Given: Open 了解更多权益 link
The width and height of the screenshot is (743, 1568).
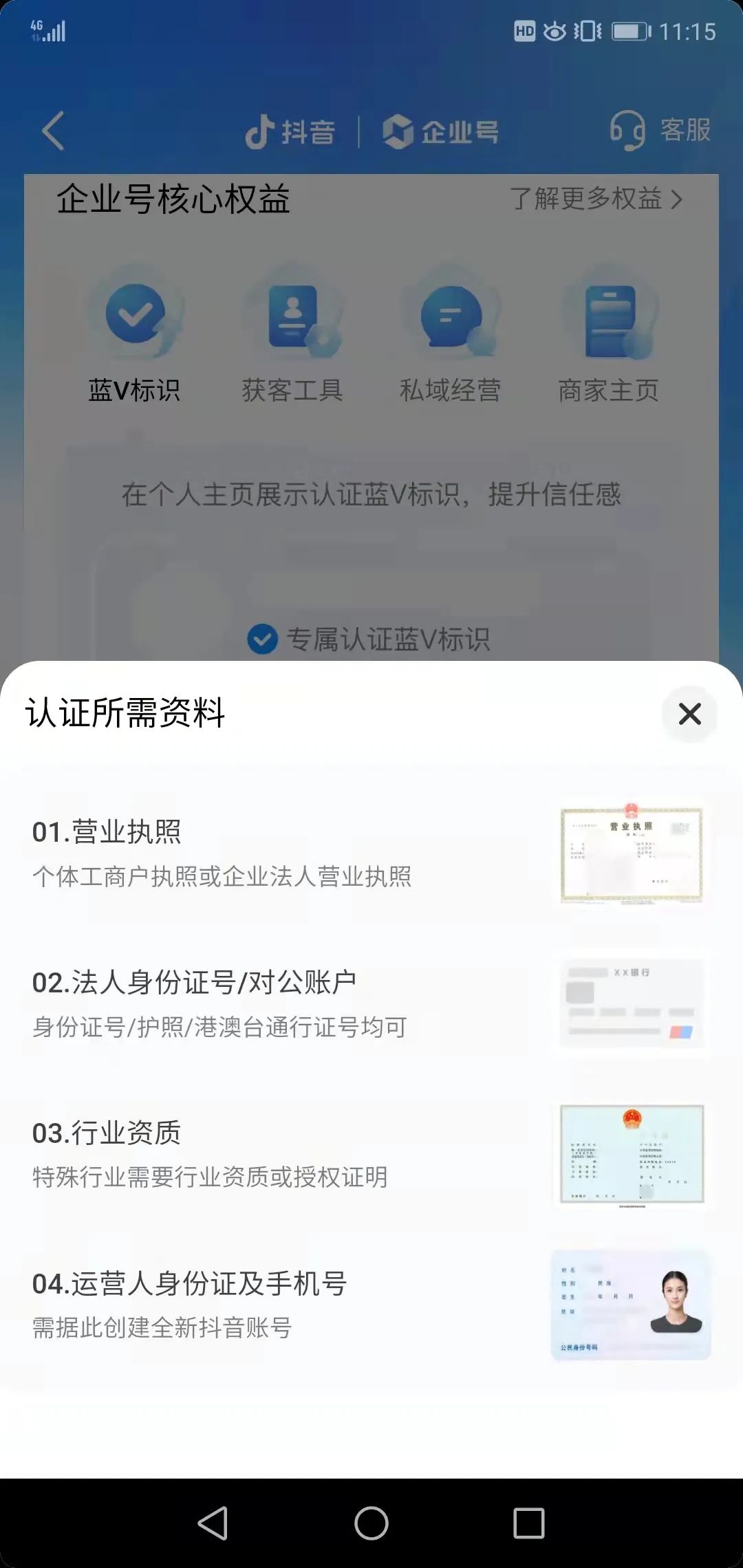Looking at the screenshot, I should [596, 199].
